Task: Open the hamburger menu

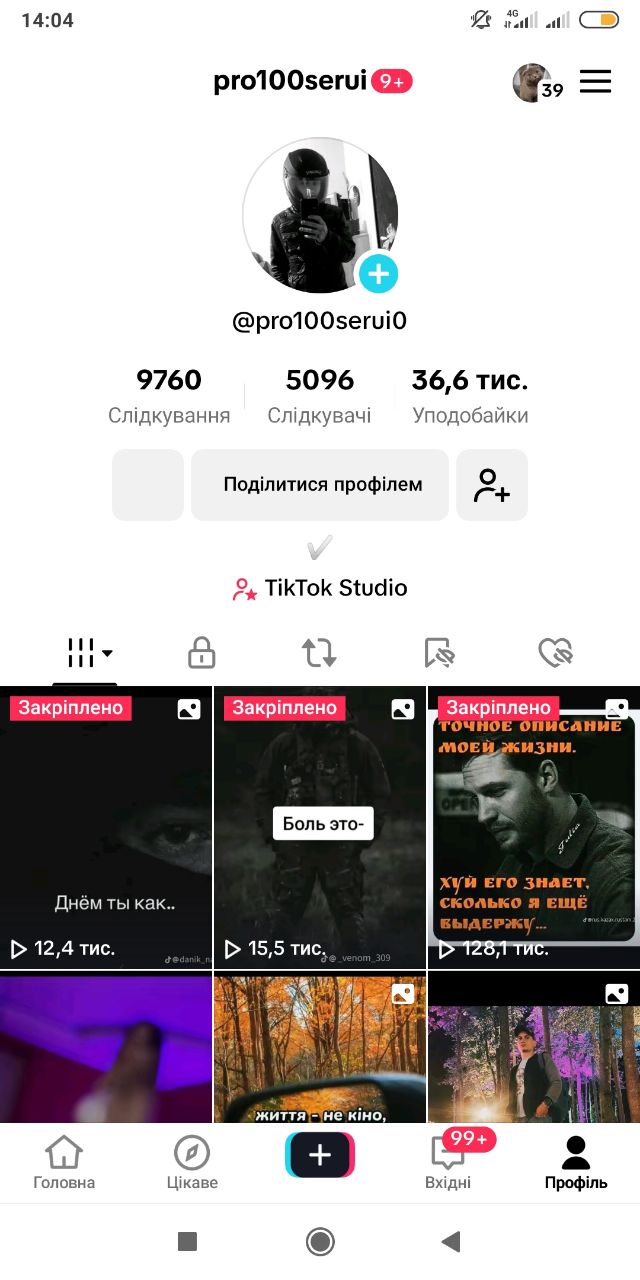Action: point(595,82)
